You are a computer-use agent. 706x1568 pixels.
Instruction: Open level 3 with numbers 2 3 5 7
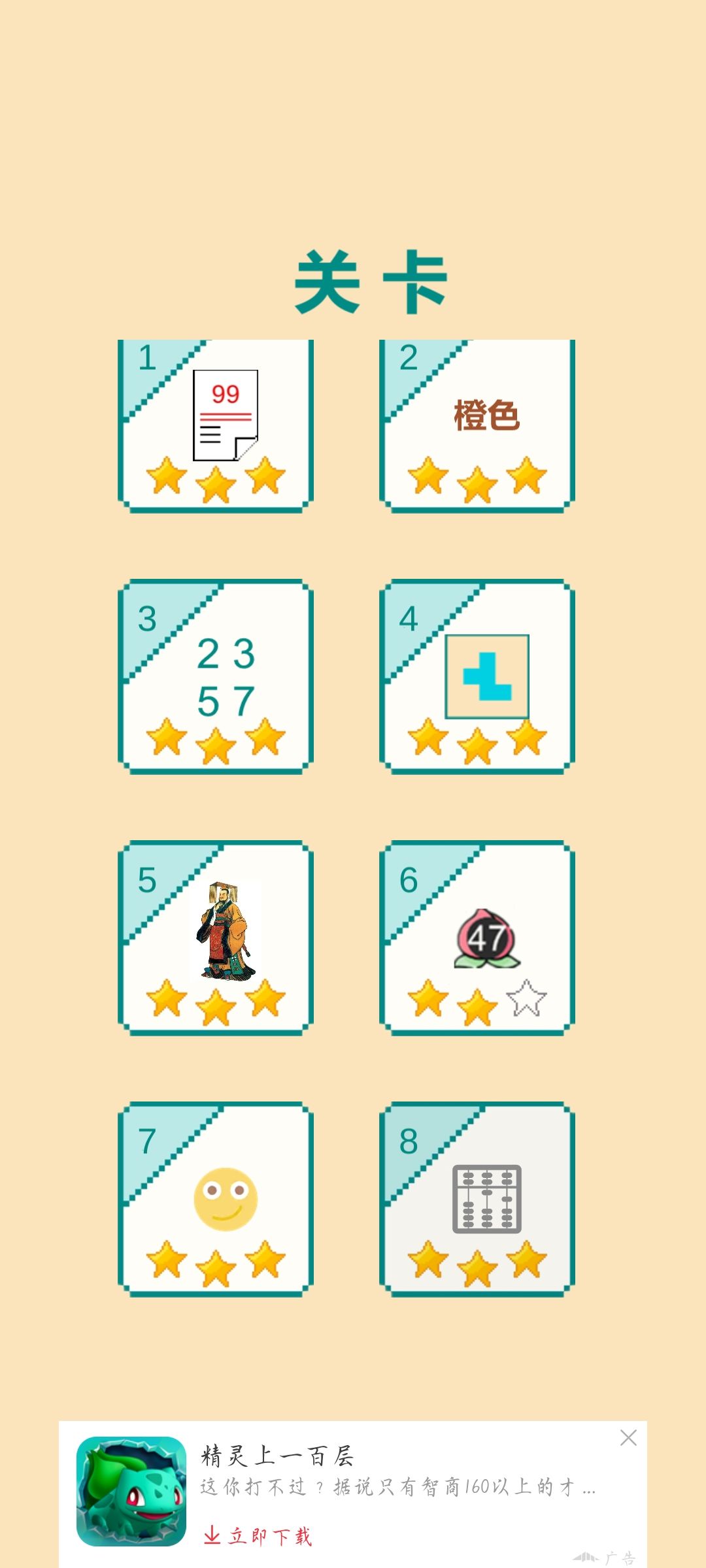tap(216, 677)
